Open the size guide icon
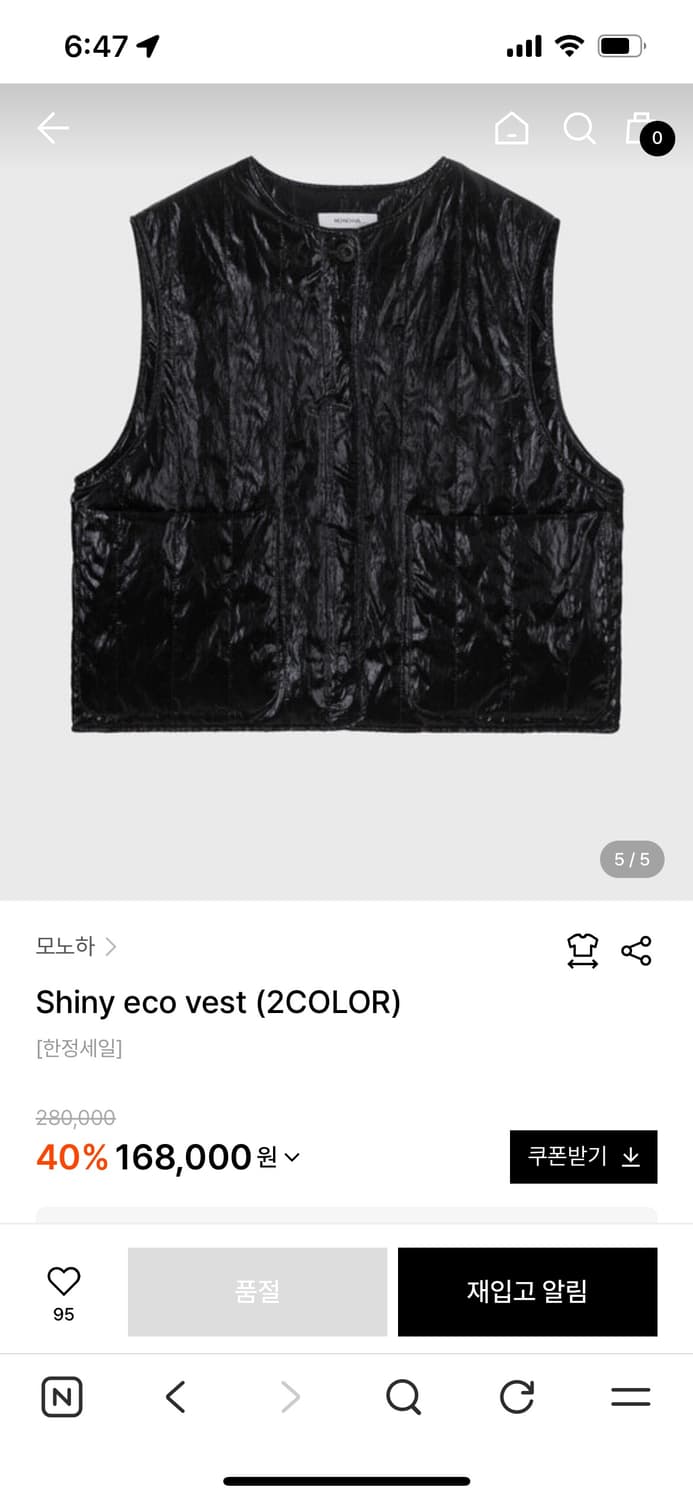The width and height of the screenshot is (693, 1500). point(582,950)
